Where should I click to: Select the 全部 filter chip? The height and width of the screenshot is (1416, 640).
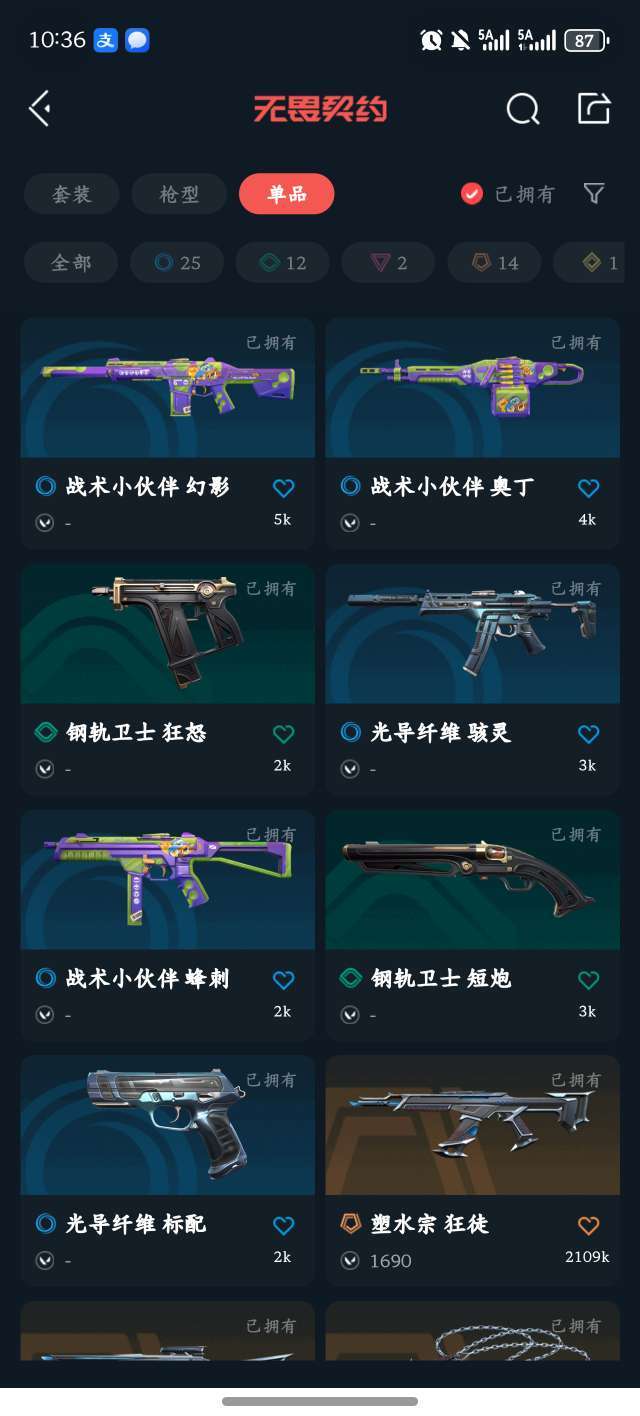click(x=71, y=263)
